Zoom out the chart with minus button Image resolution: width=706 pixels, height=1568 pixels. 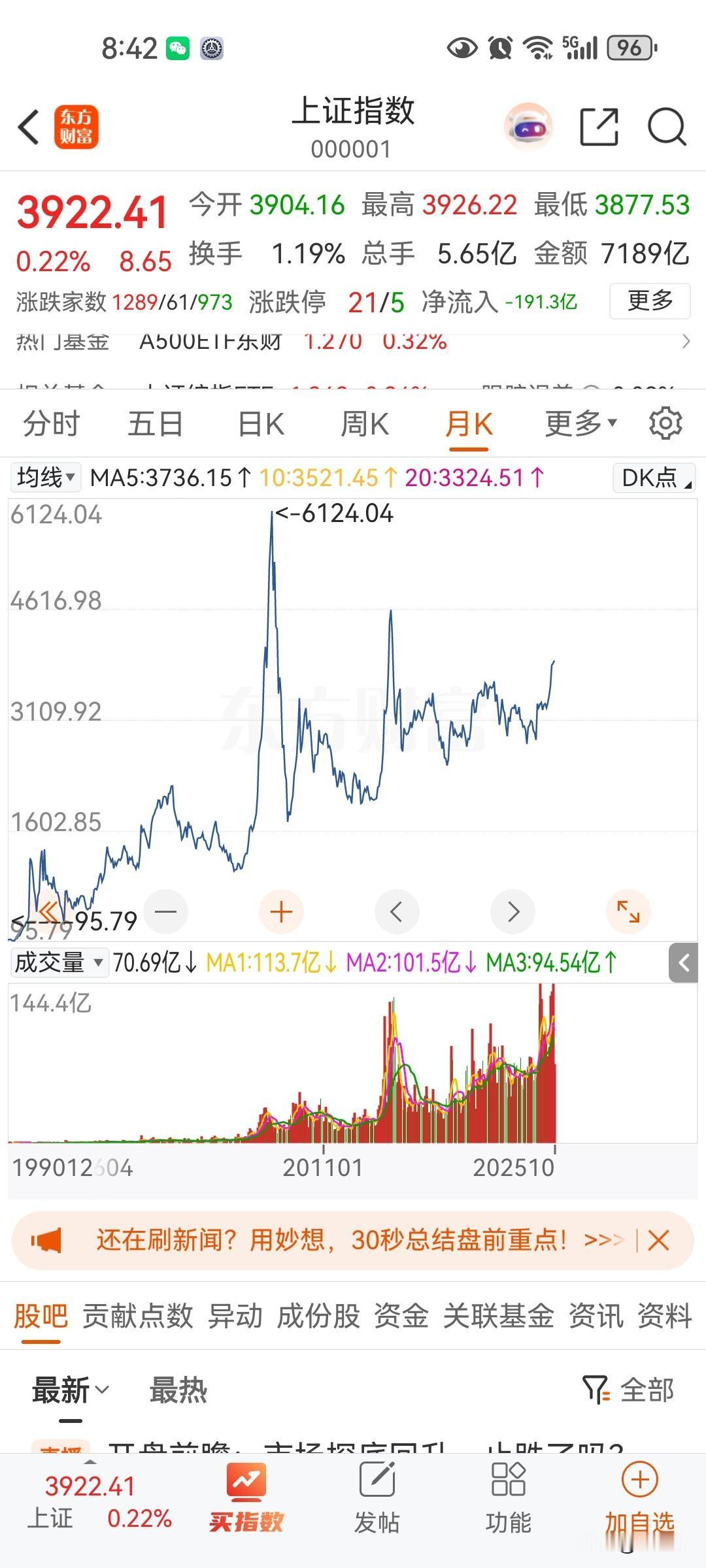[166, 911]
